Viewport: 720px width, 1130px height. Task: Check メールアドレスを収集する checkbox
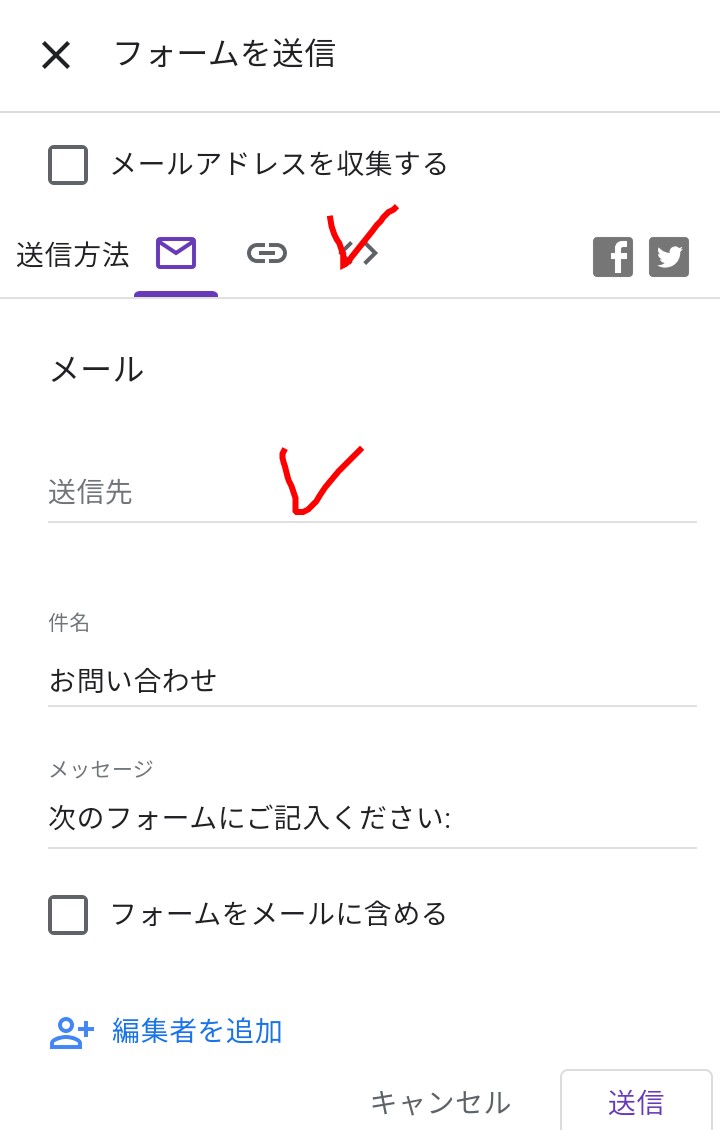tap(68, 165)
